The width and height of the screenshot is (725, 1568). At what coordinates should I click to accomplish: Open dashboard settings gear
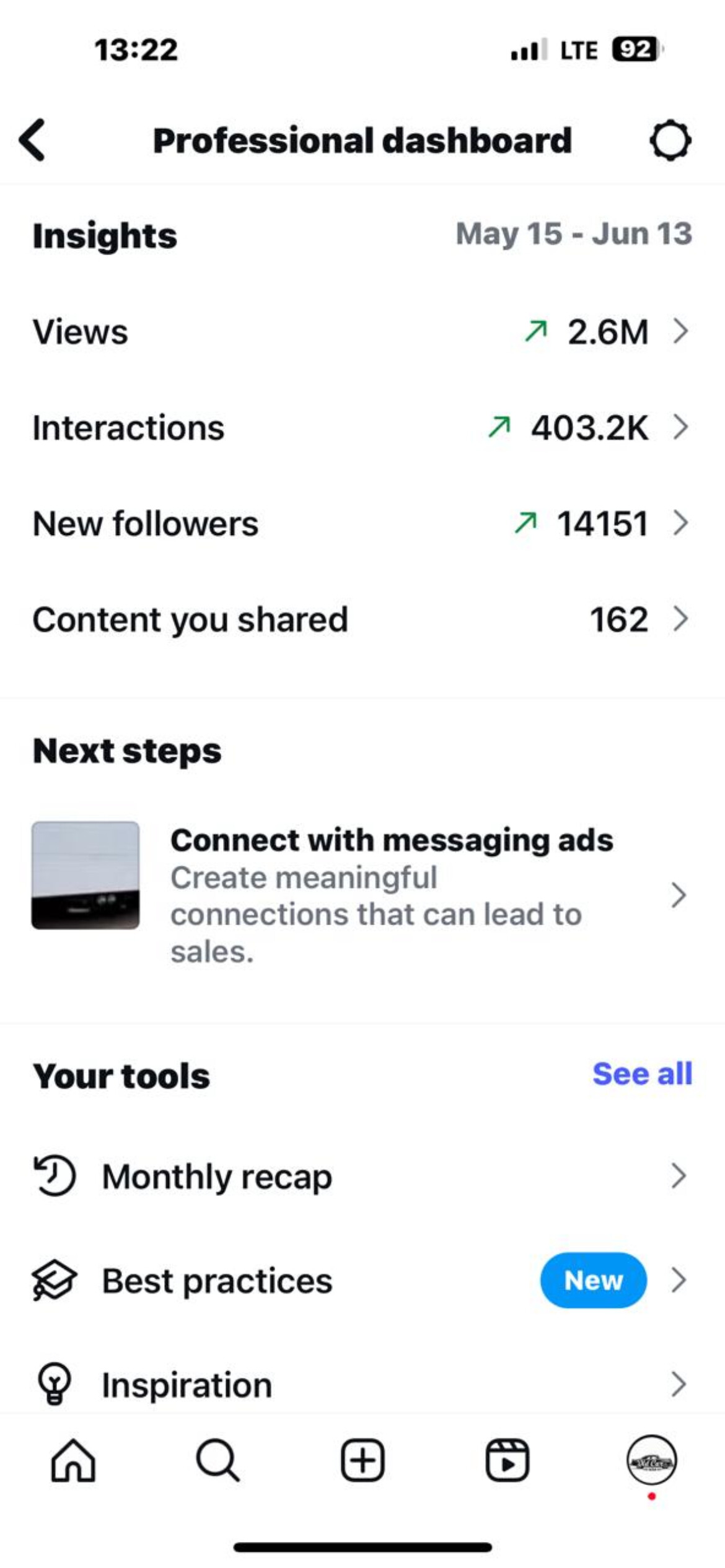pos(670,141)
